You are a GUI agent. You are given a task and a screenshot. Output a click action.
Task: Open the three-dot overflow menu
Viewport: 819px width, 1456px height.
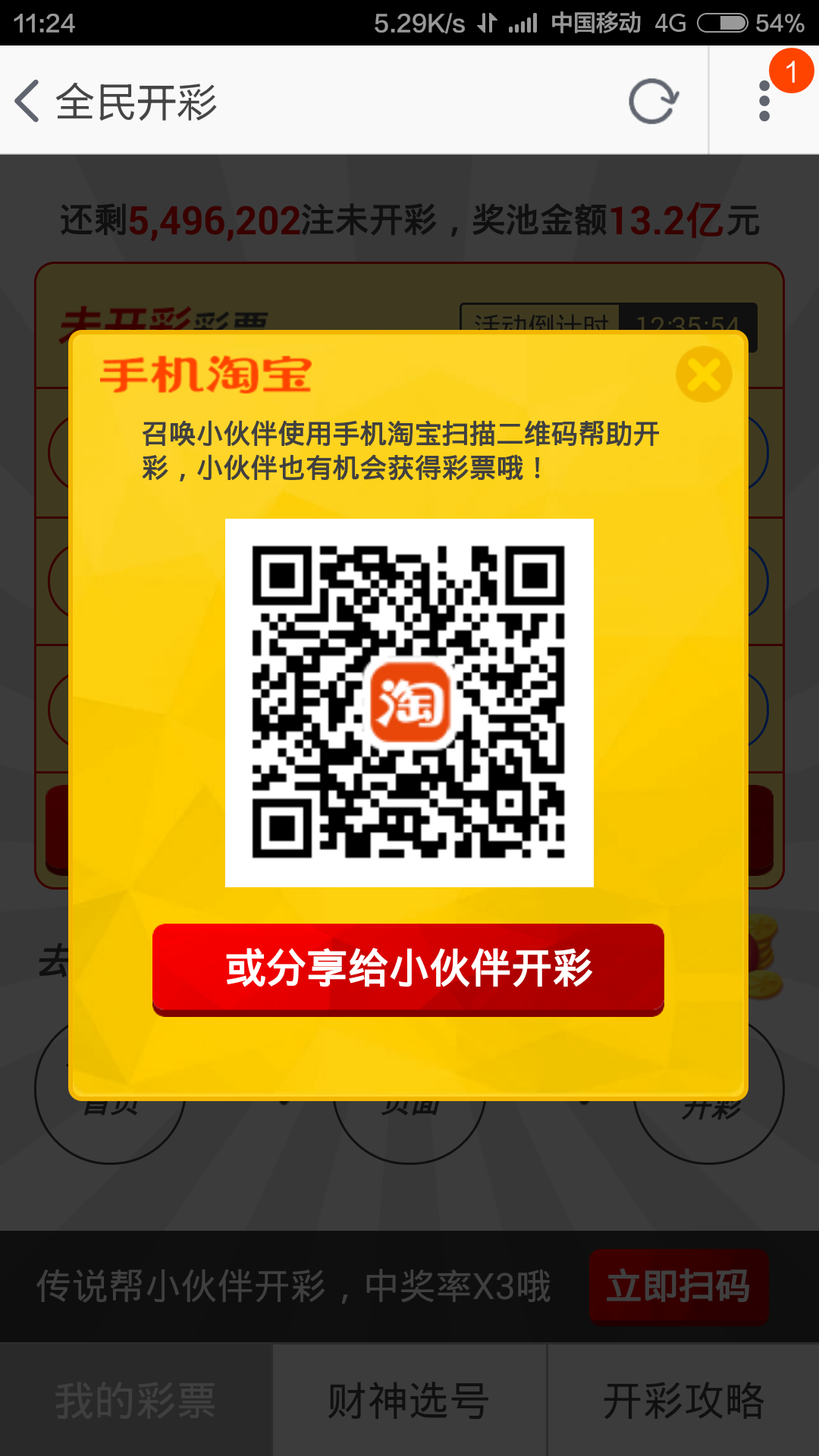(x=764, y=101)
